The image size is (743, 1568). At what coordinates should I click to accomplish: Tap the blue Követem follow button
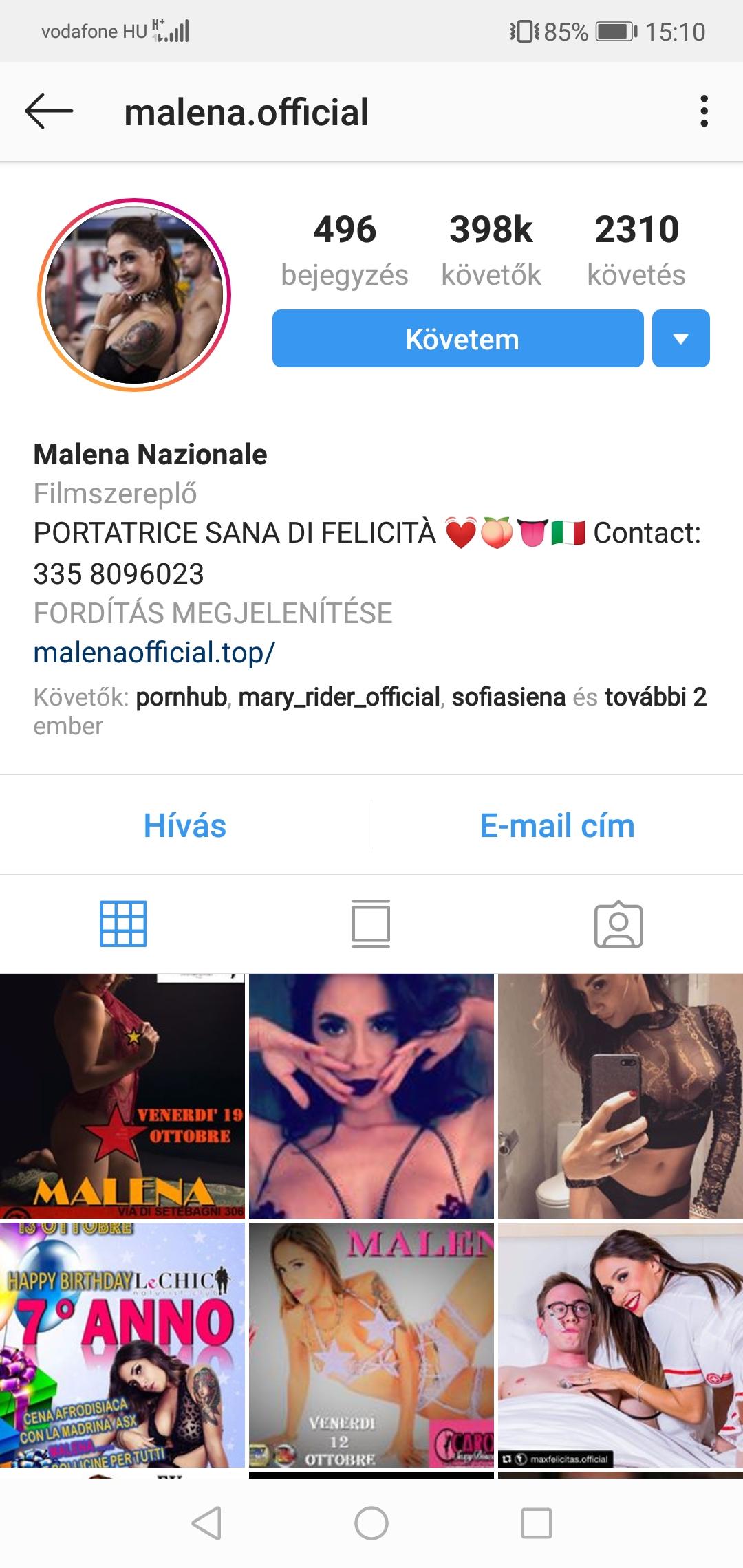click(x=457, y=338)
